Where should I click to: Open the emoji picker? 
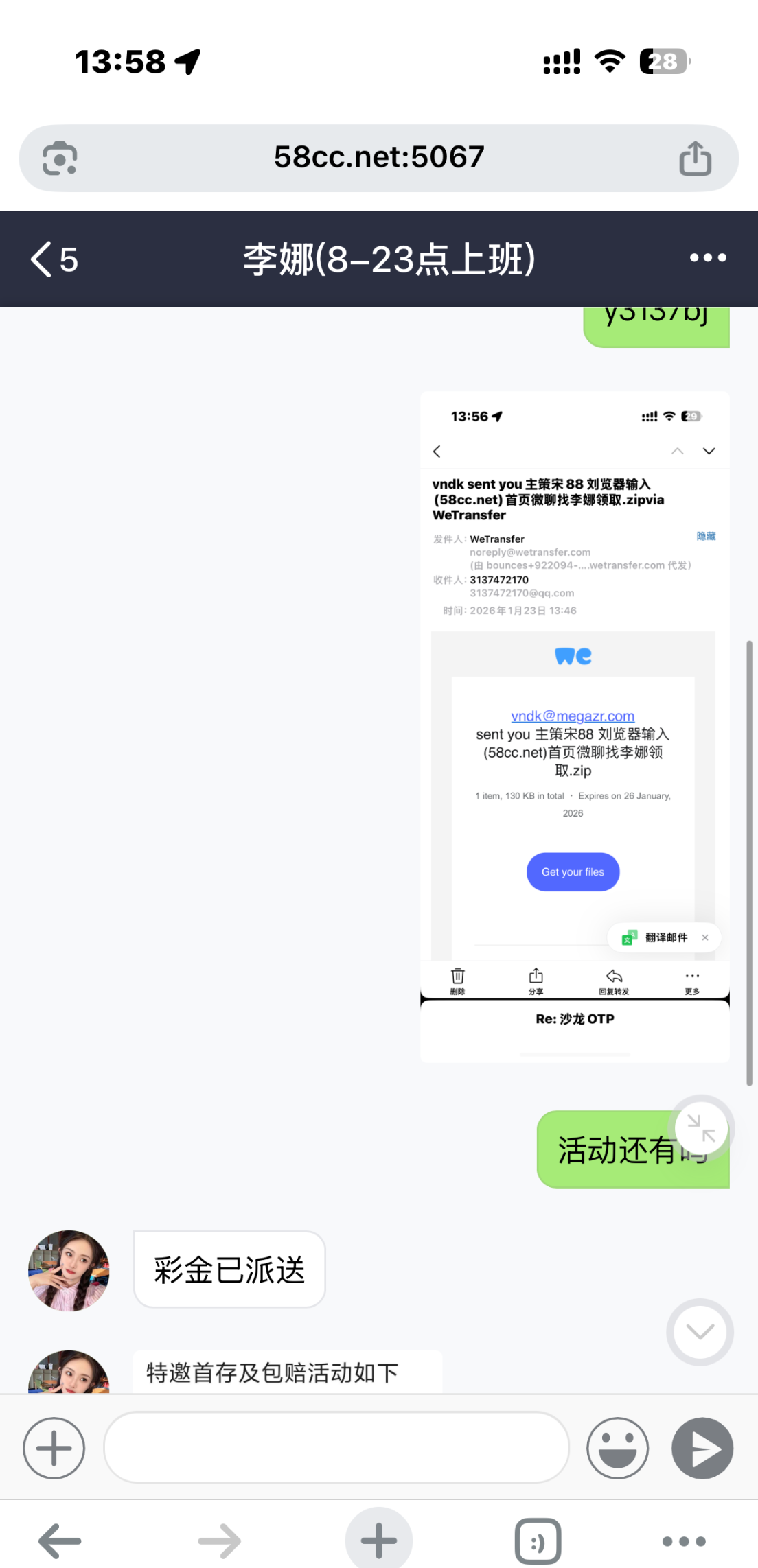click(617, 1448)
